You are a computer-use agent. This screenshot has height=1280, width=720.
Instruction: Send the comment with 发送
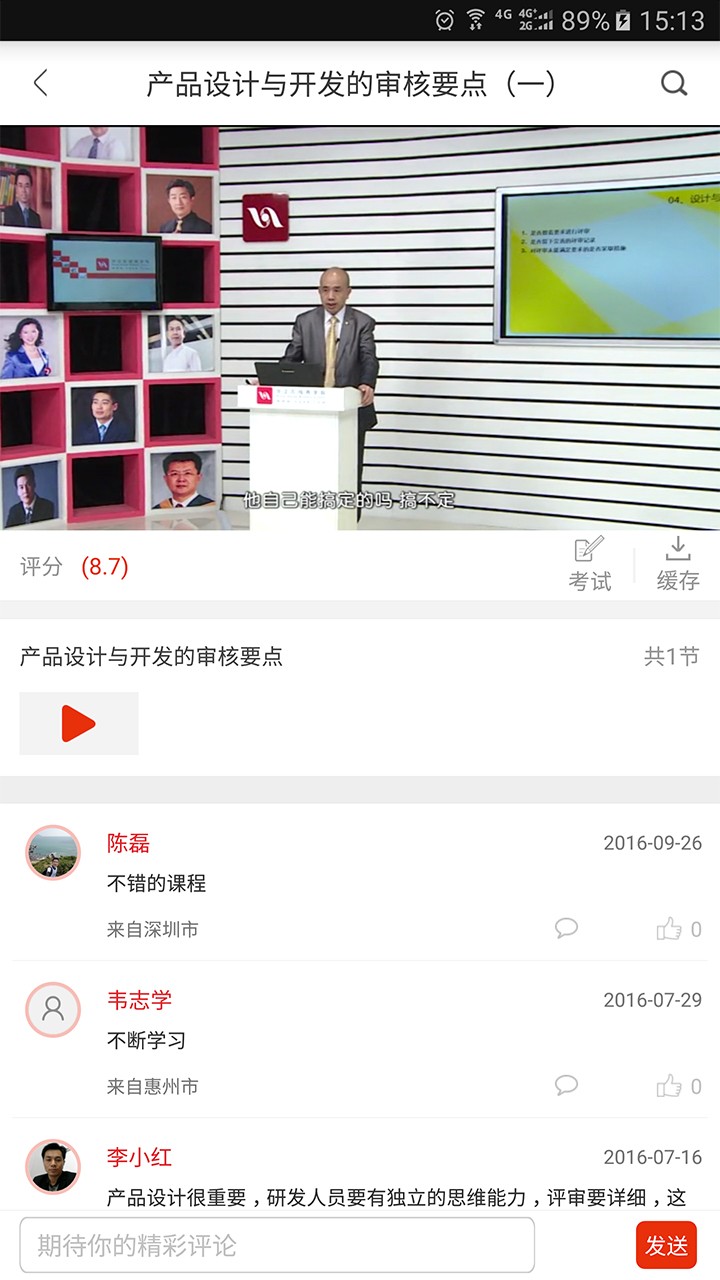[x=666, y=1245]
